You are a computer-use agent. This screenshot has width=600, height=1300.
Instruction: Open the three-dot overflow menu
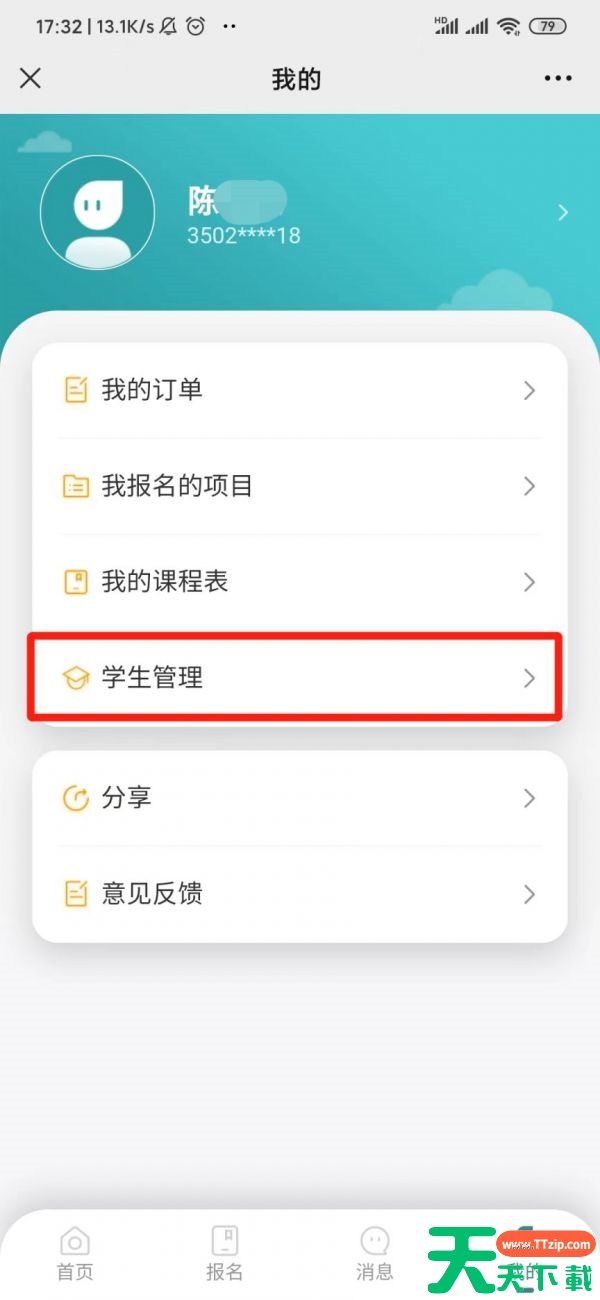[x=557, y=78]
